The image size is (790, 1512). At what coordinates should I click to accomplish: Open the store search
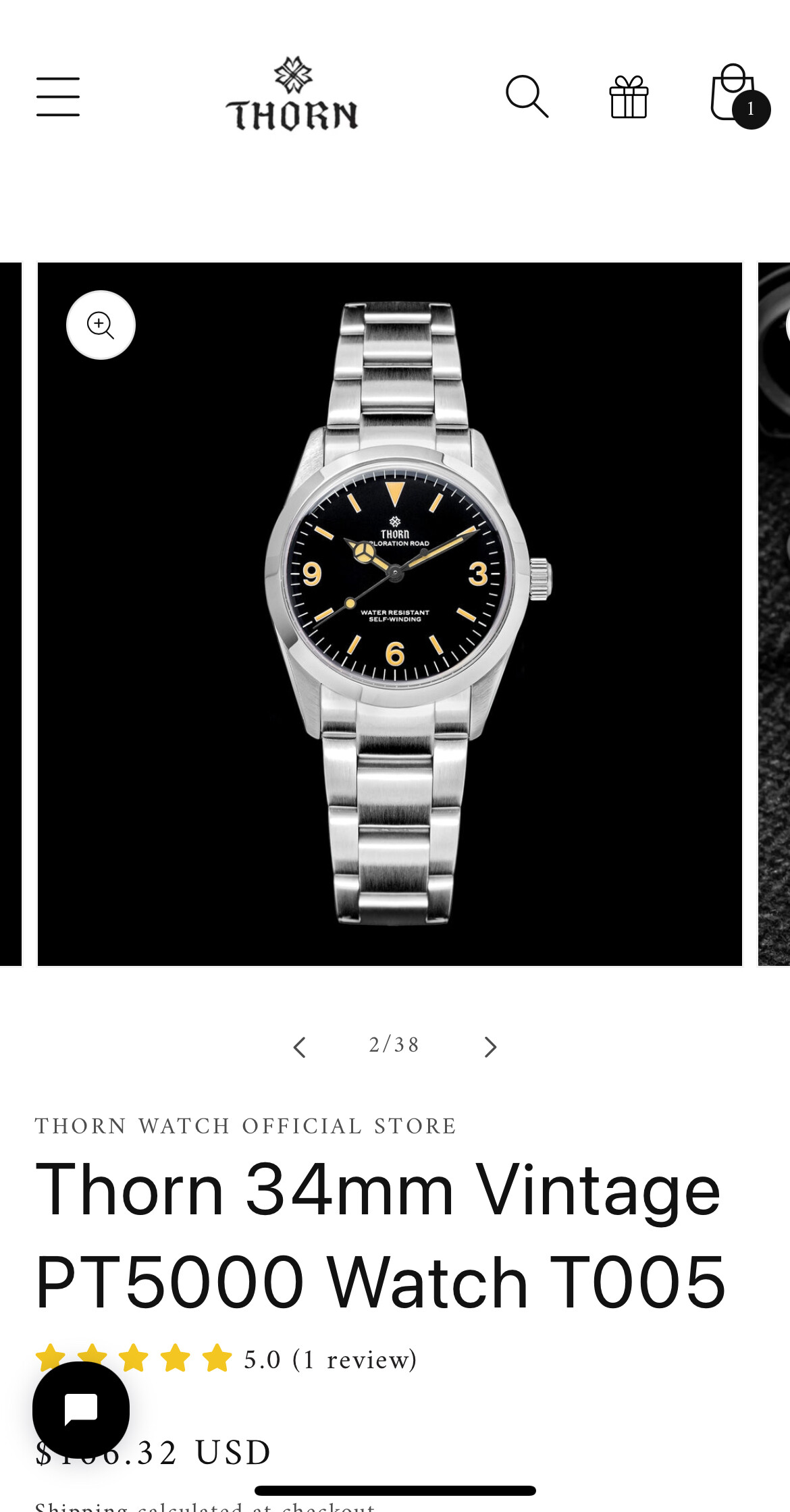click(527, 97)
